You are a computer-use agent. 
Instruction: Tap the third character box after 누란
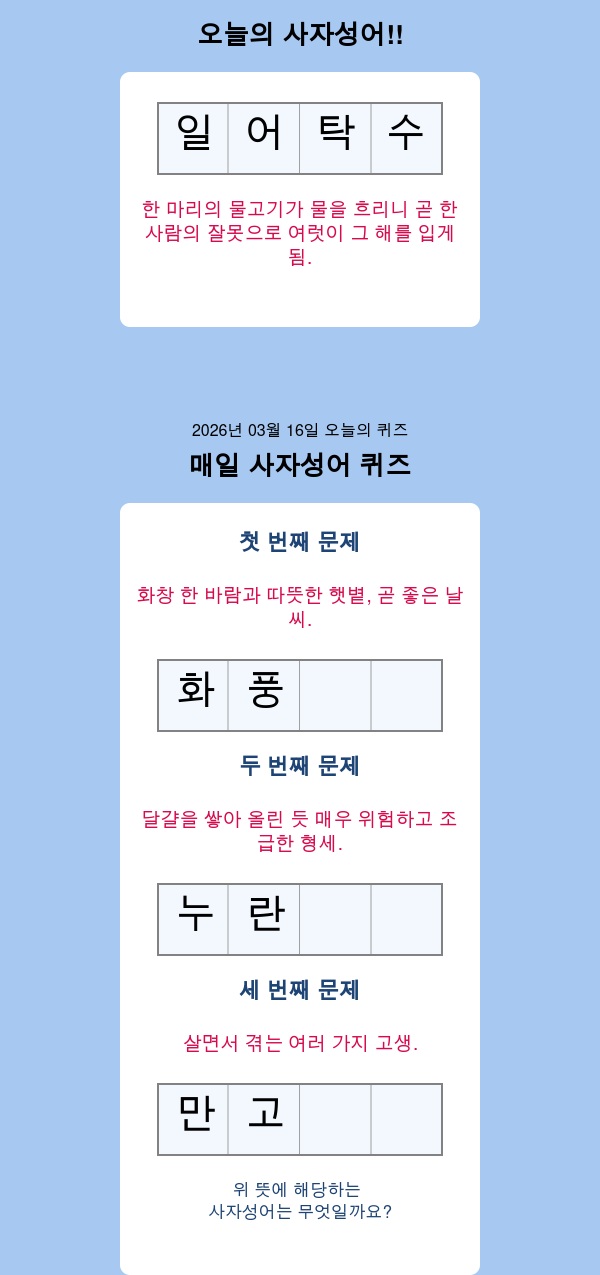(x=335, y=919)
